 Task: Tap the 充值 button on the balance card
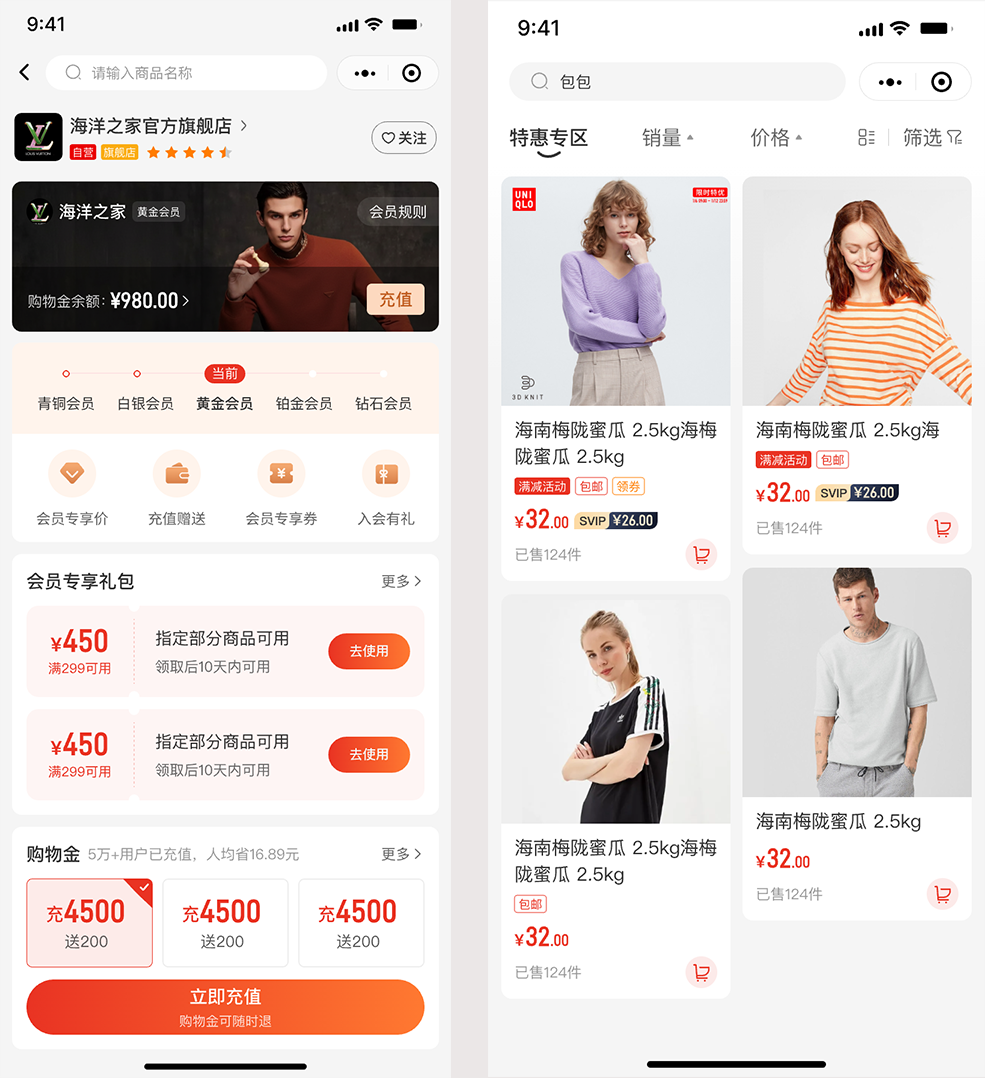(395, 299)
